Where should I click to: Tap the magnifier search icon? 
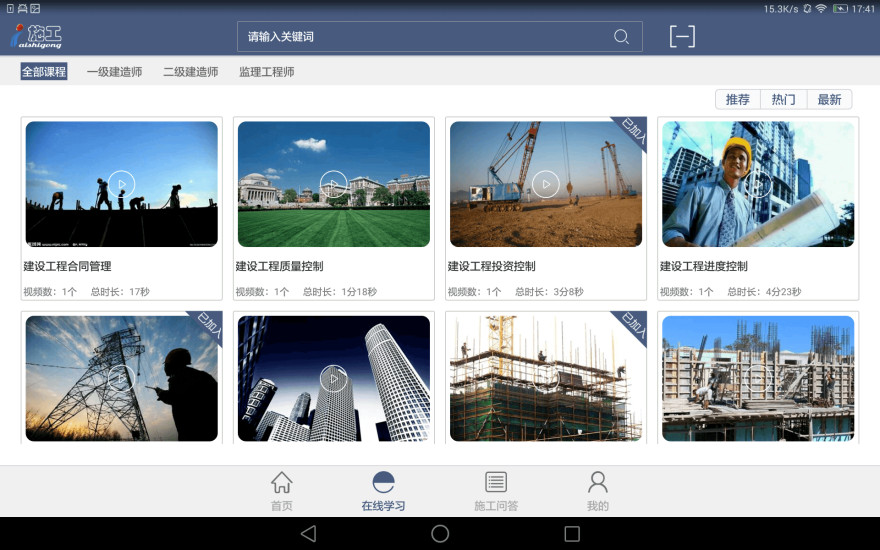point(621,37)
